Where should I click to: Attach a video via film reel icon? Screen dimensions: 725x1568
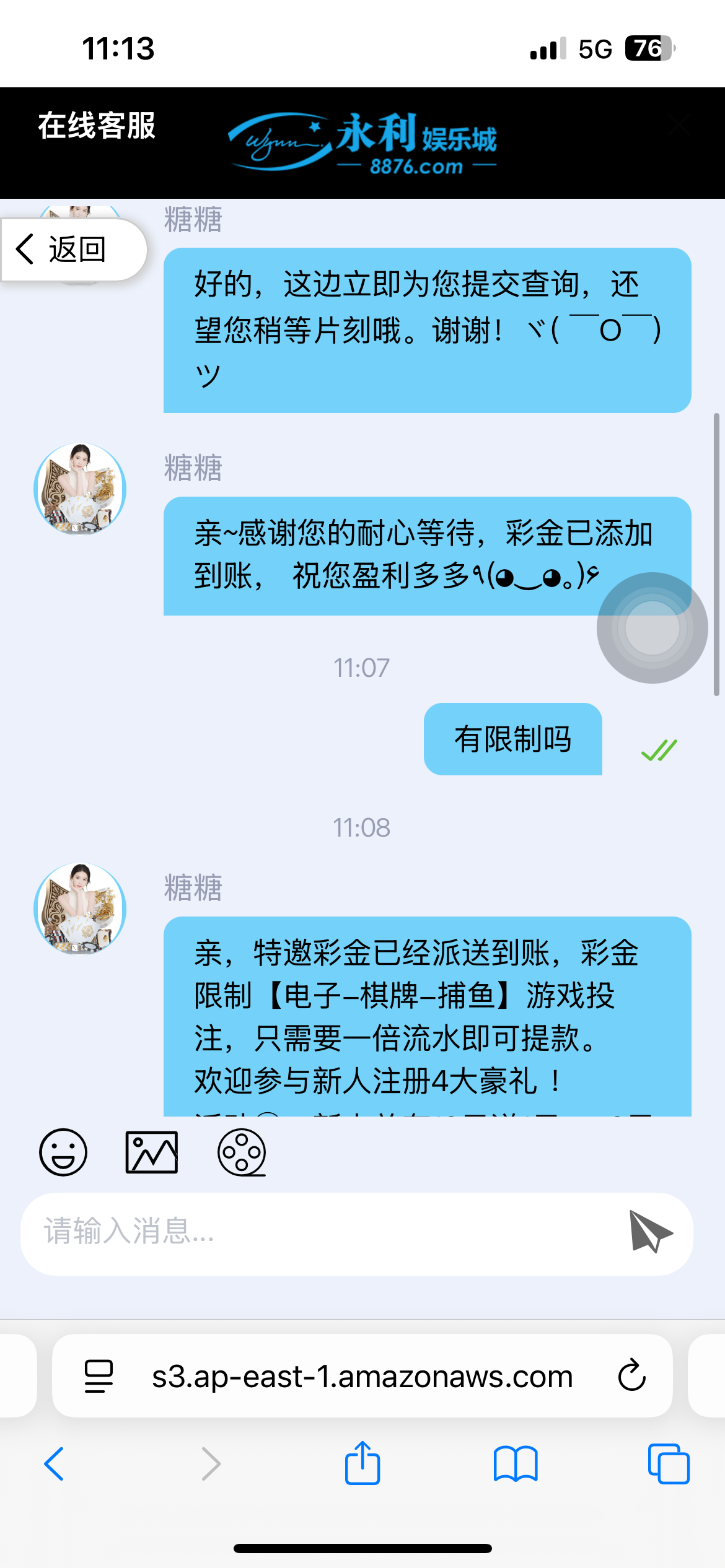coord(242,1152)
